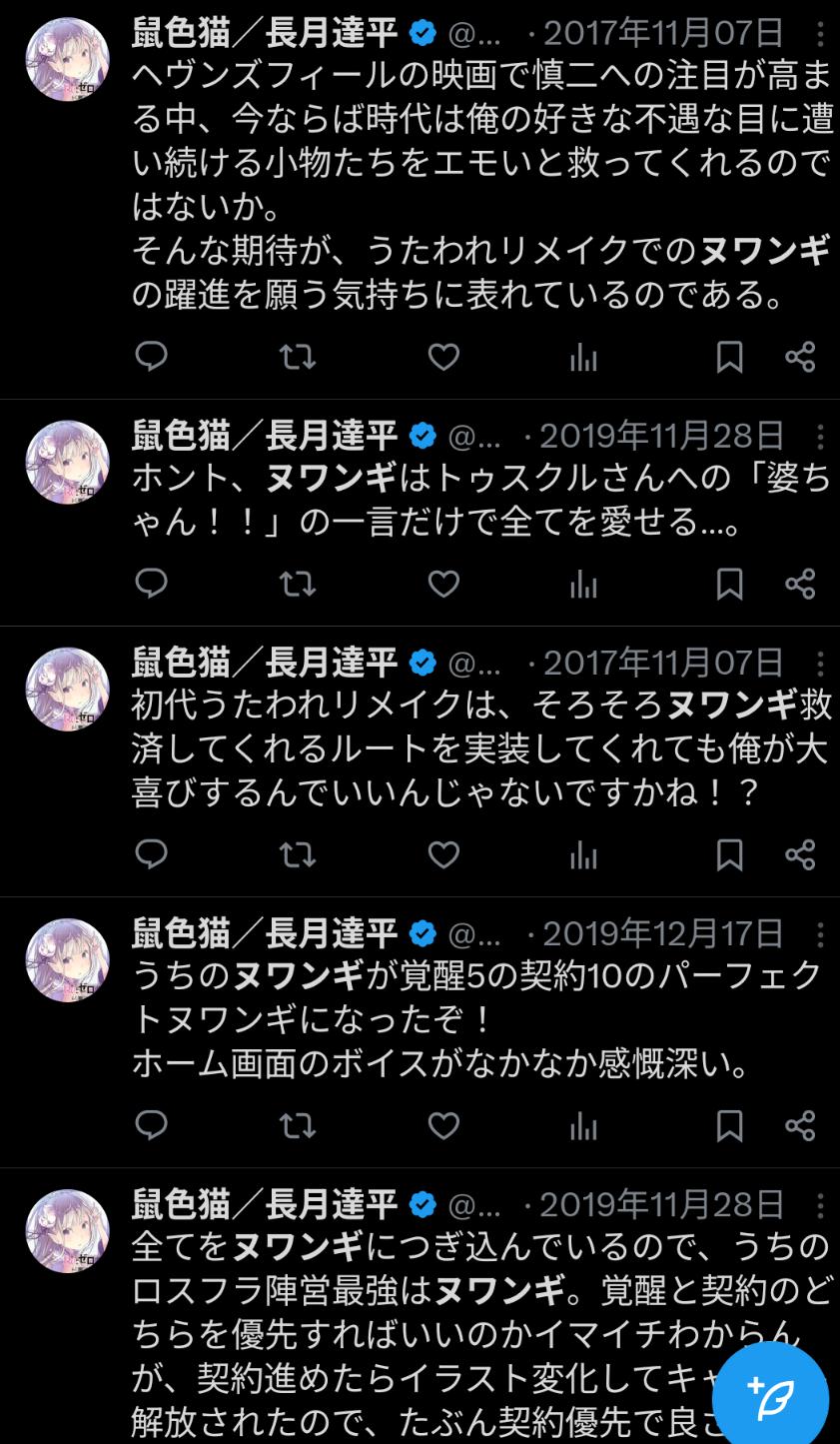Share the ヘヴンズフィール tweet
This screenshot has width=840, height=1444.
point(800,357)
